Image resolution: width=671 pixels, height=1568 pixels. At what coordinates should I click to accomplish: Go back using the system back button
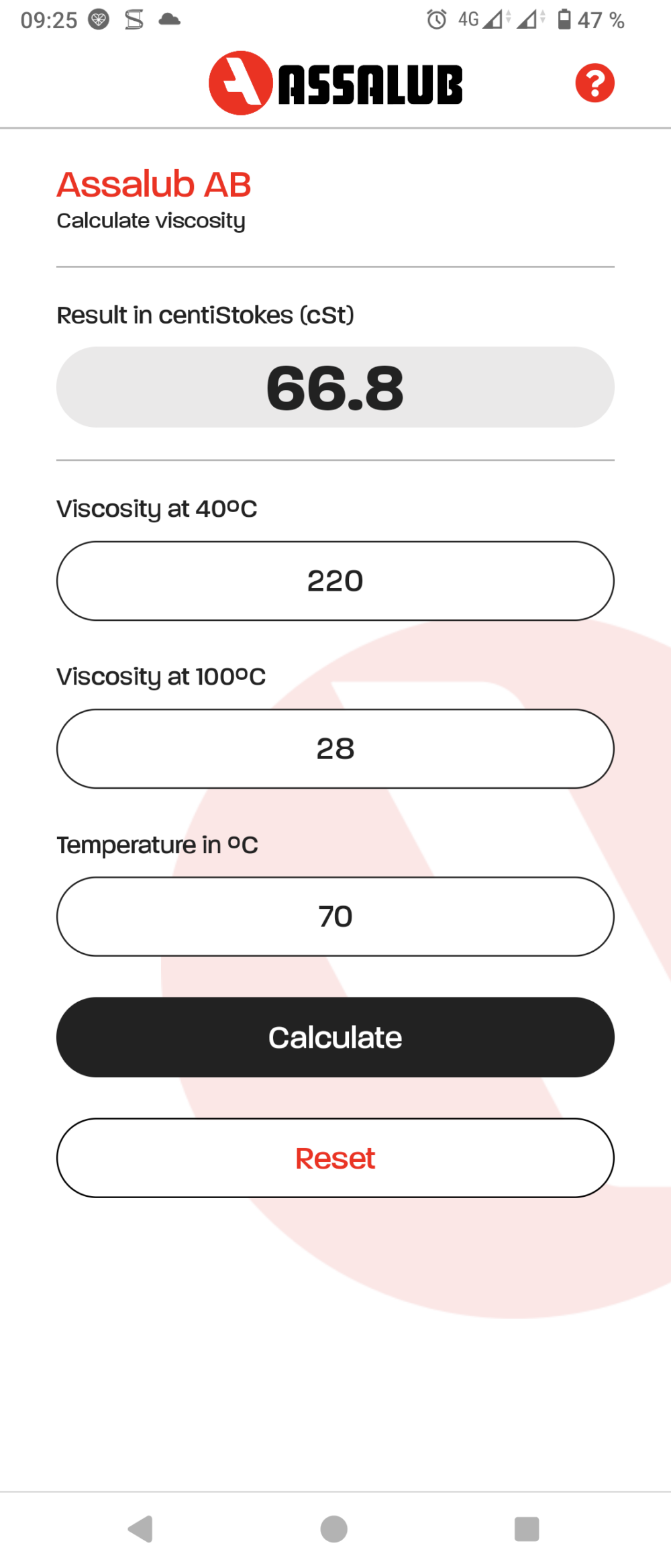pyautogui.click(x=141, y=1529)
